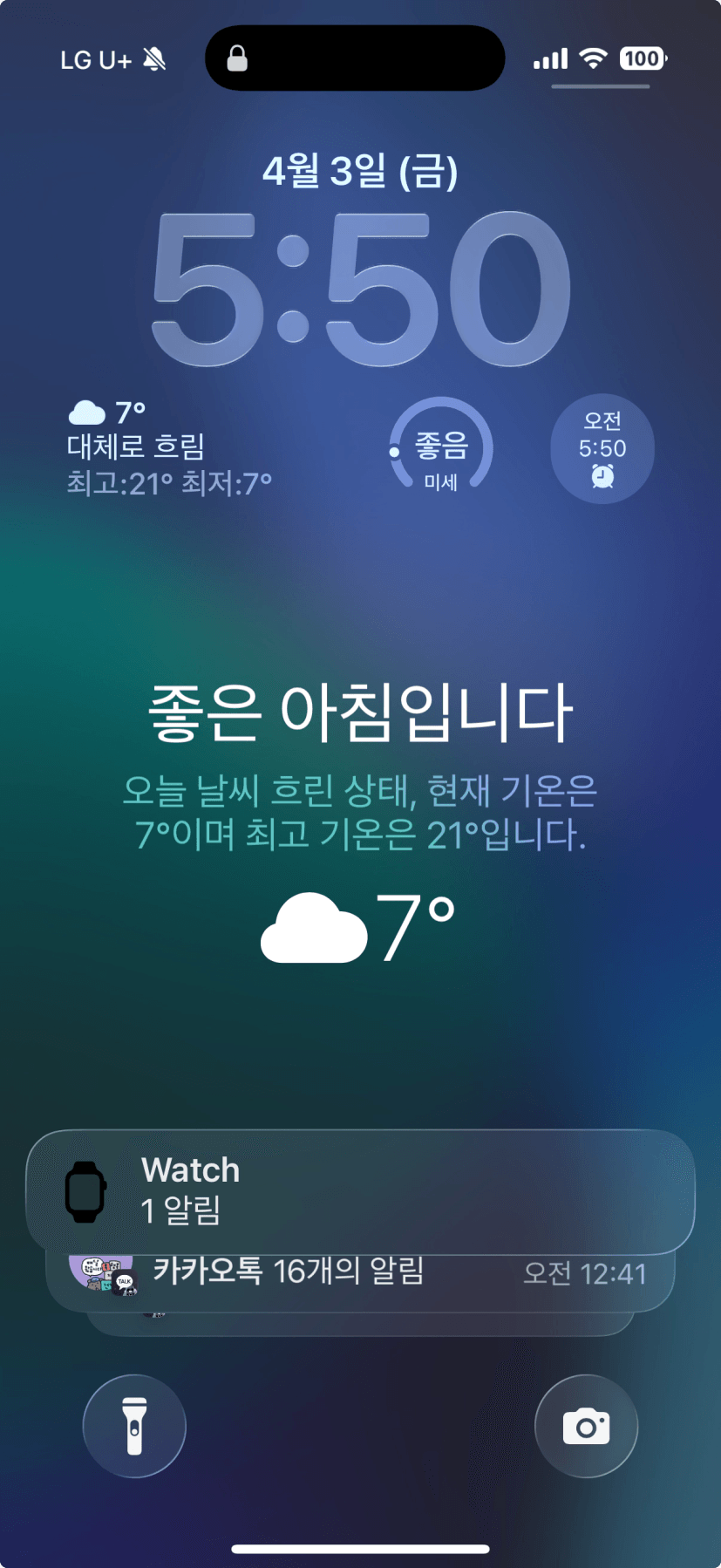Expand the Watch notification

[360, 1190]
